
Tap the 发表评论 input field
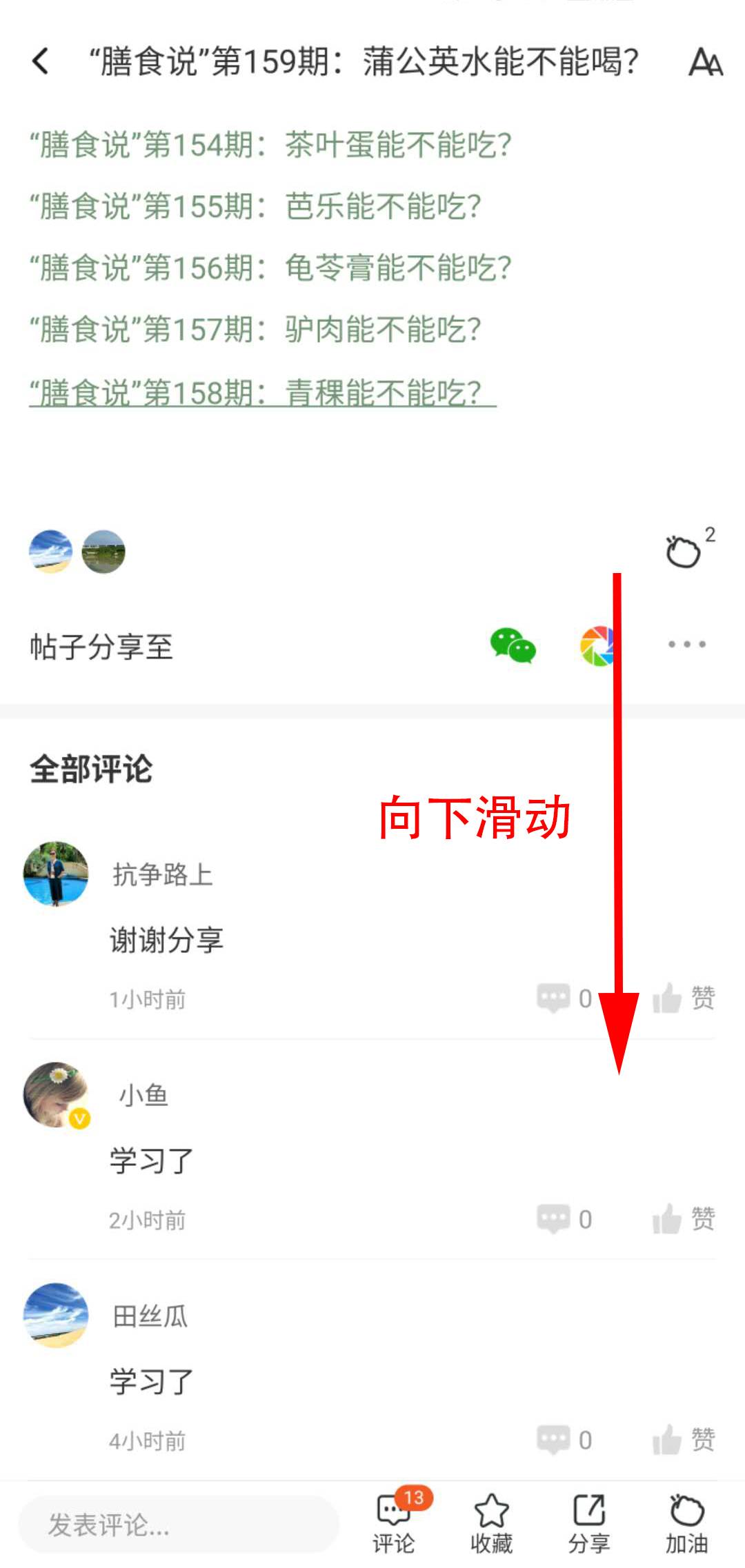pyautogui.click(x=178, y=1525)
